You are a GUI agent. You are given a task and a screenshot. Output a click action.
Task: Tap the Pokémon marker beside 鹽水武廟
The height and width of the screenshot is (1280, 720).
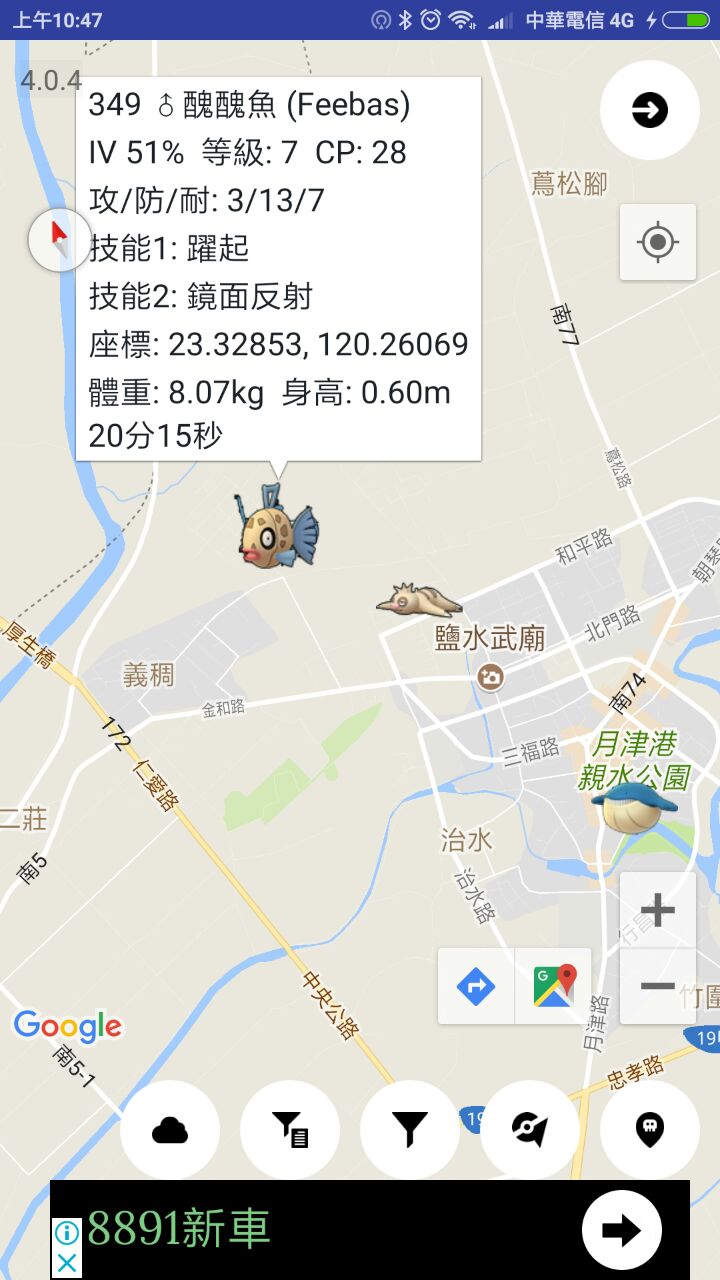point(418,599)
